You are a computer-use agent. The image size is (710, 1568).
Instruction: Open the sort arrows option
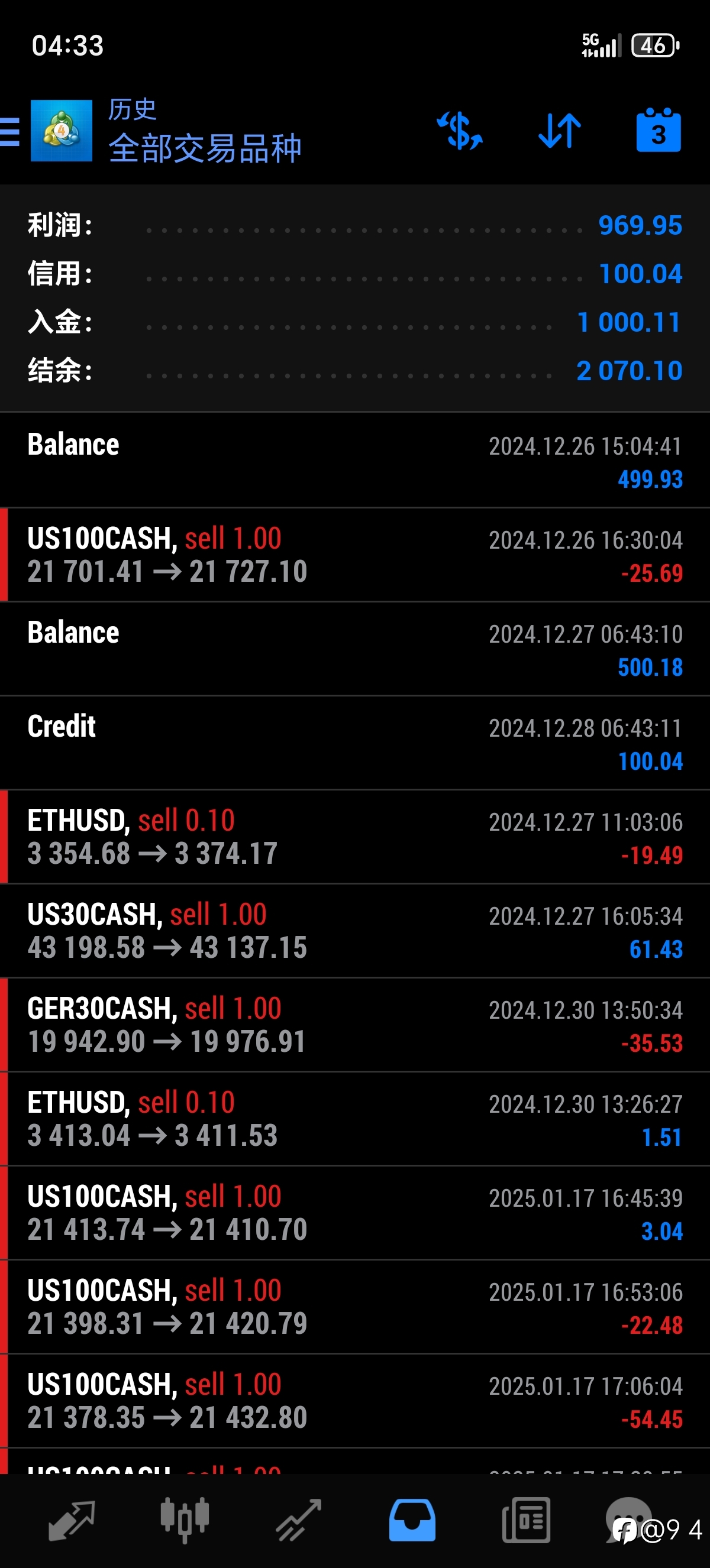(x=560, y=130)
